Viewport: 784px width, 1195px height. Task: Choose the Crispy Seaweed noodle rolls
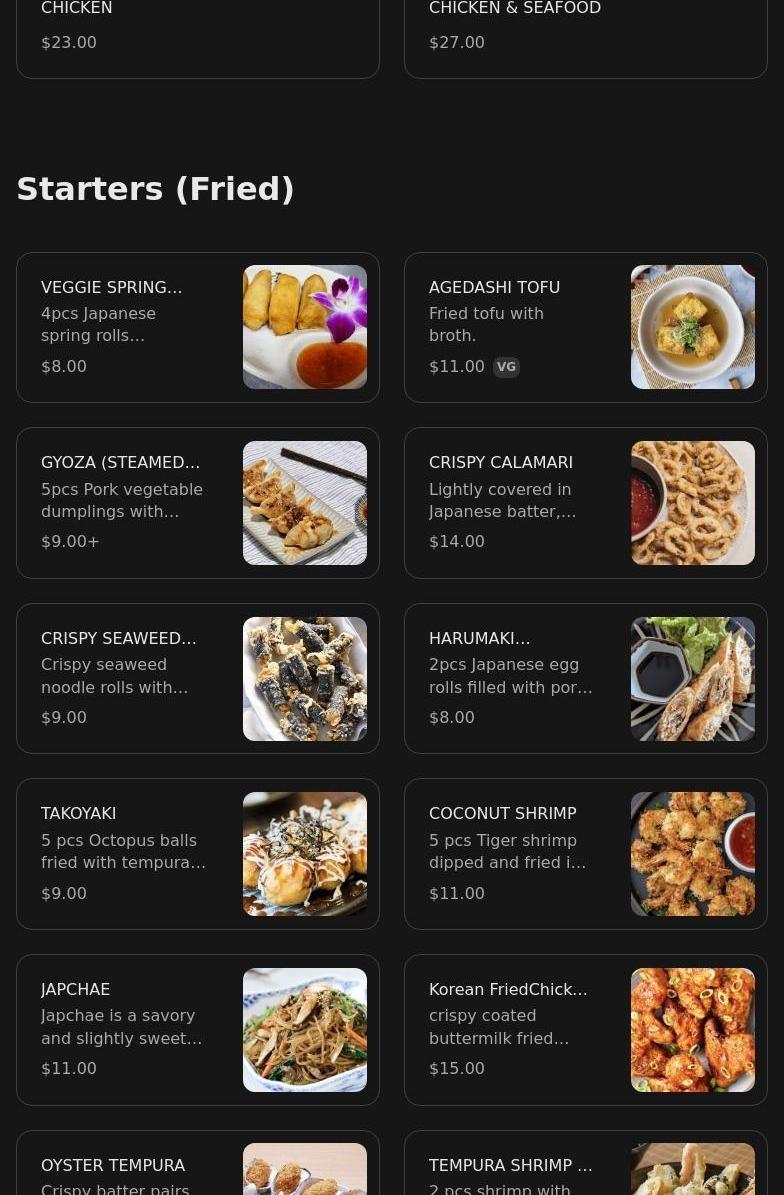click(x=197, y=678)
